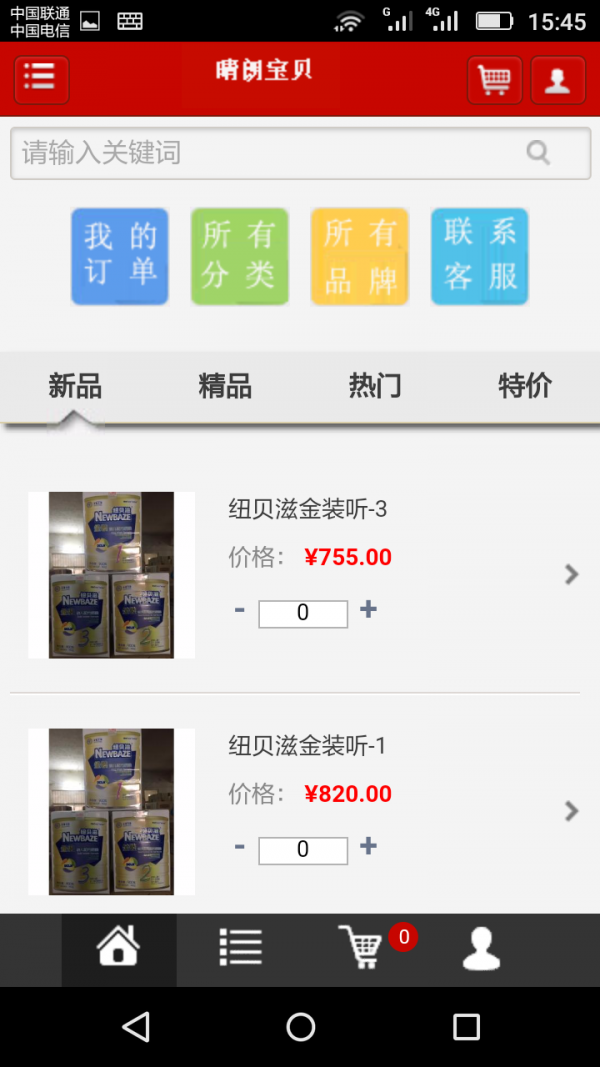
Task: Switch to the 热门 tab
Action: point(375,386)
